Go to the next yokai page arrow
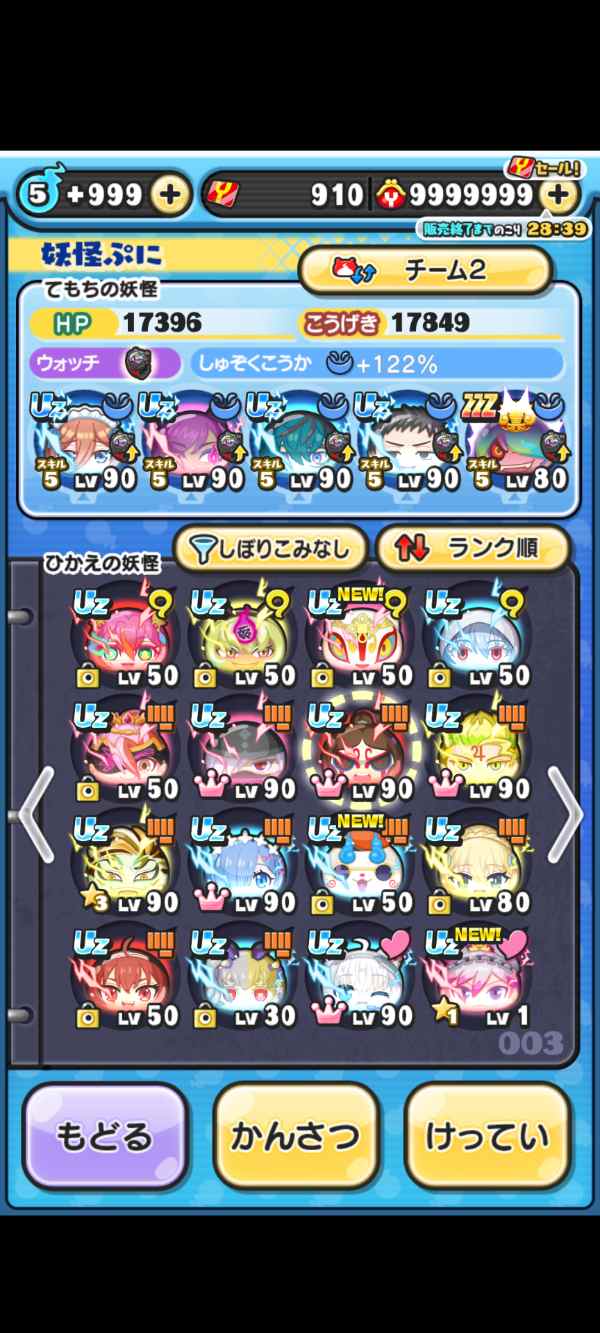Image resolution: width=600 pixels, height=1333 pixels. pyautogui.click(x=567, y=815)
